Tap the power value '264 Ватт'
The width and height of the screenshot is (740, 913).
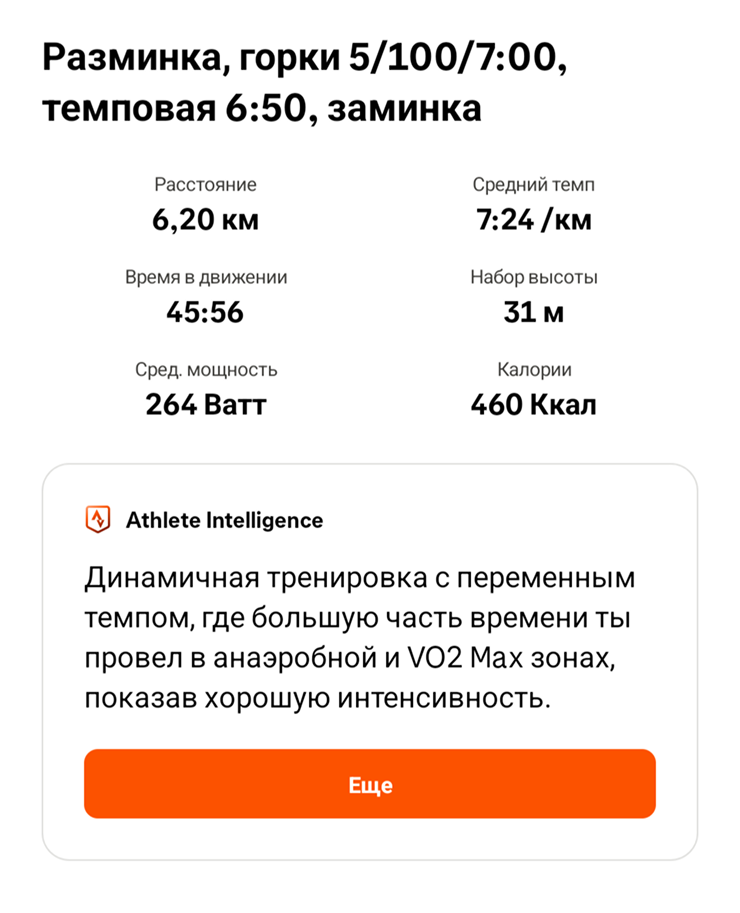click(x=205, y=404)
